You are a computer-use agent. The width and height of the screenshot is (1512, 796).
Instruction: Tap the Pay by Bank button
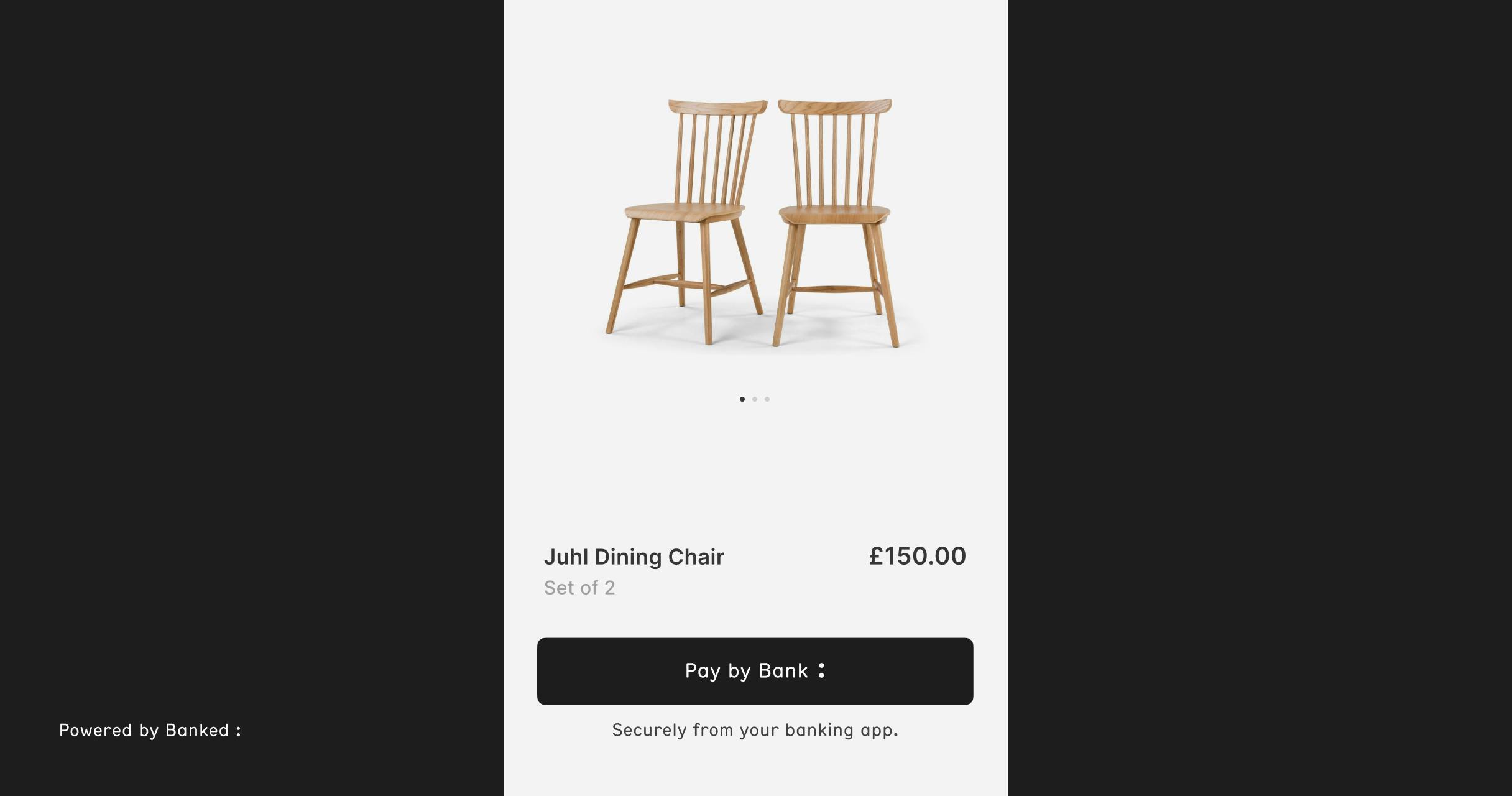coord(755,671)
